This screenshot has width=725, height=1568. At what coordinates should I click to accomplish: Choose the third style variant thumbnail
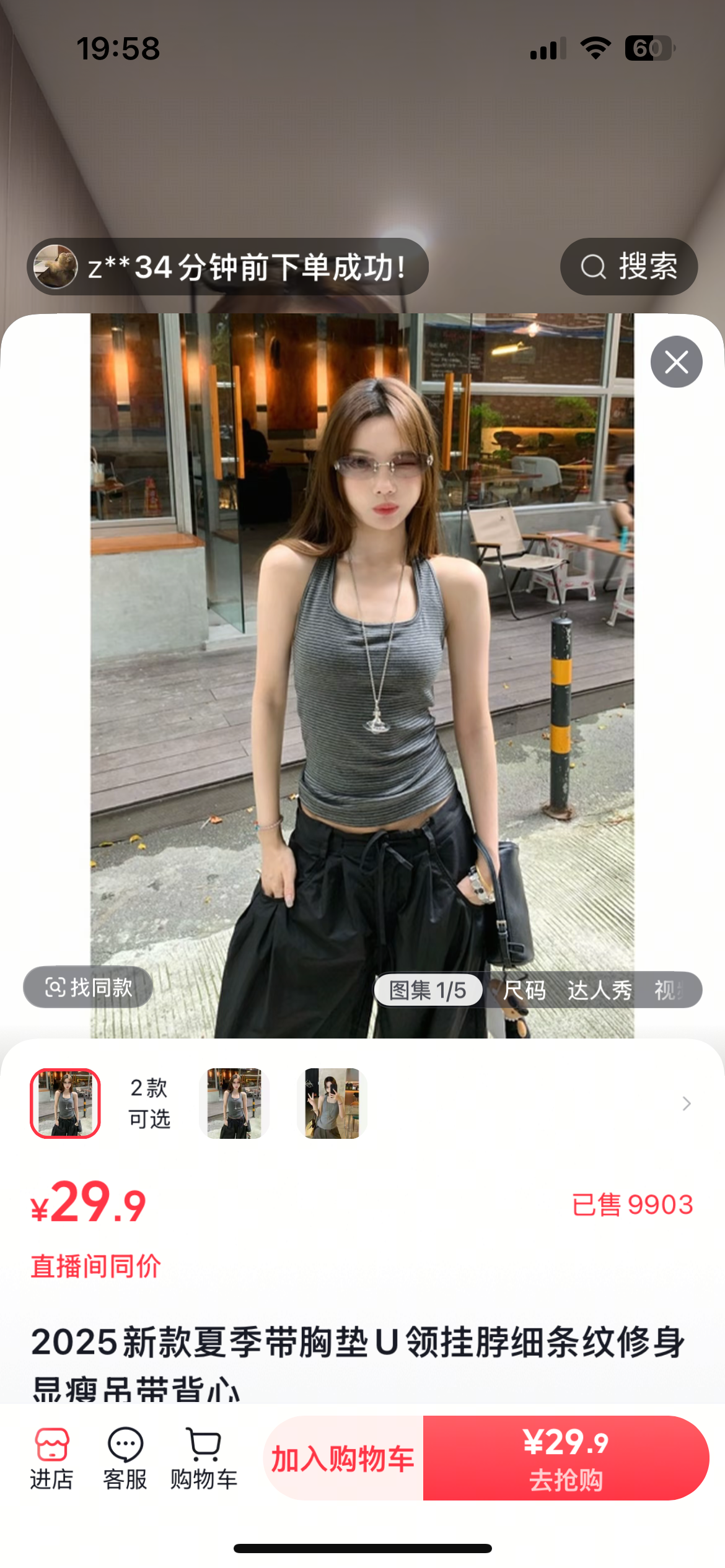click(332, 1103)
